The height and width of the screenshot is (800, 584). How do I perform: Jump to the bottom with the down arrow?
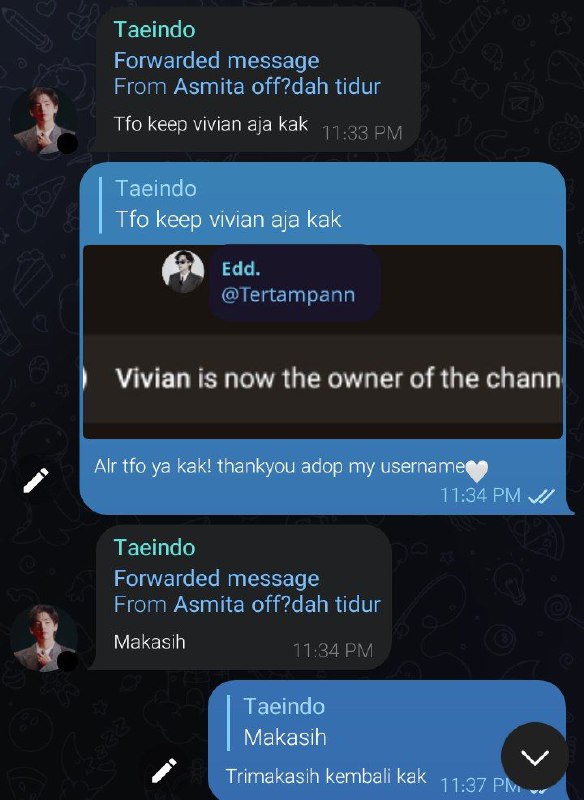[535, 756]
